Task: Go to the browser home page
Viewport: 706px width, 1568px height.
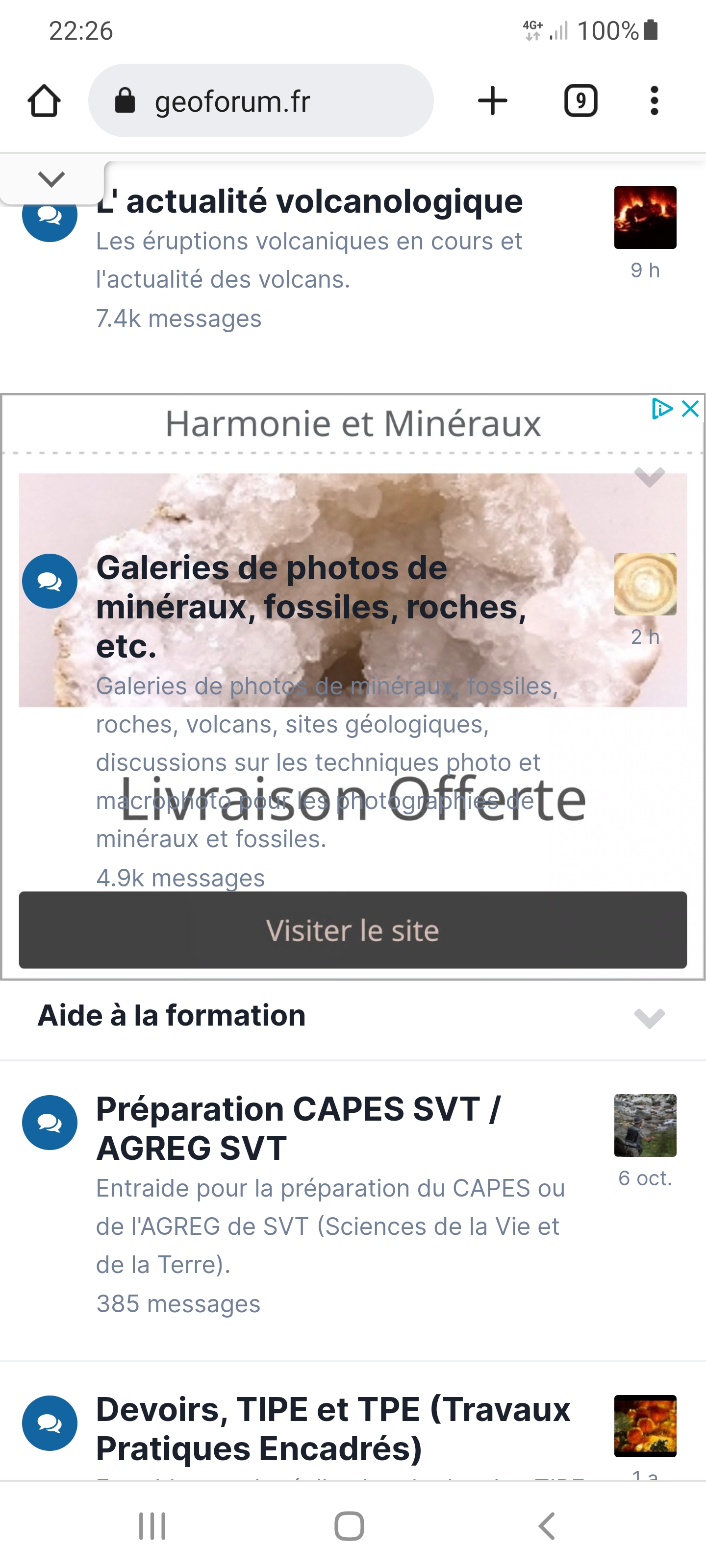Action: pos(44,101)
